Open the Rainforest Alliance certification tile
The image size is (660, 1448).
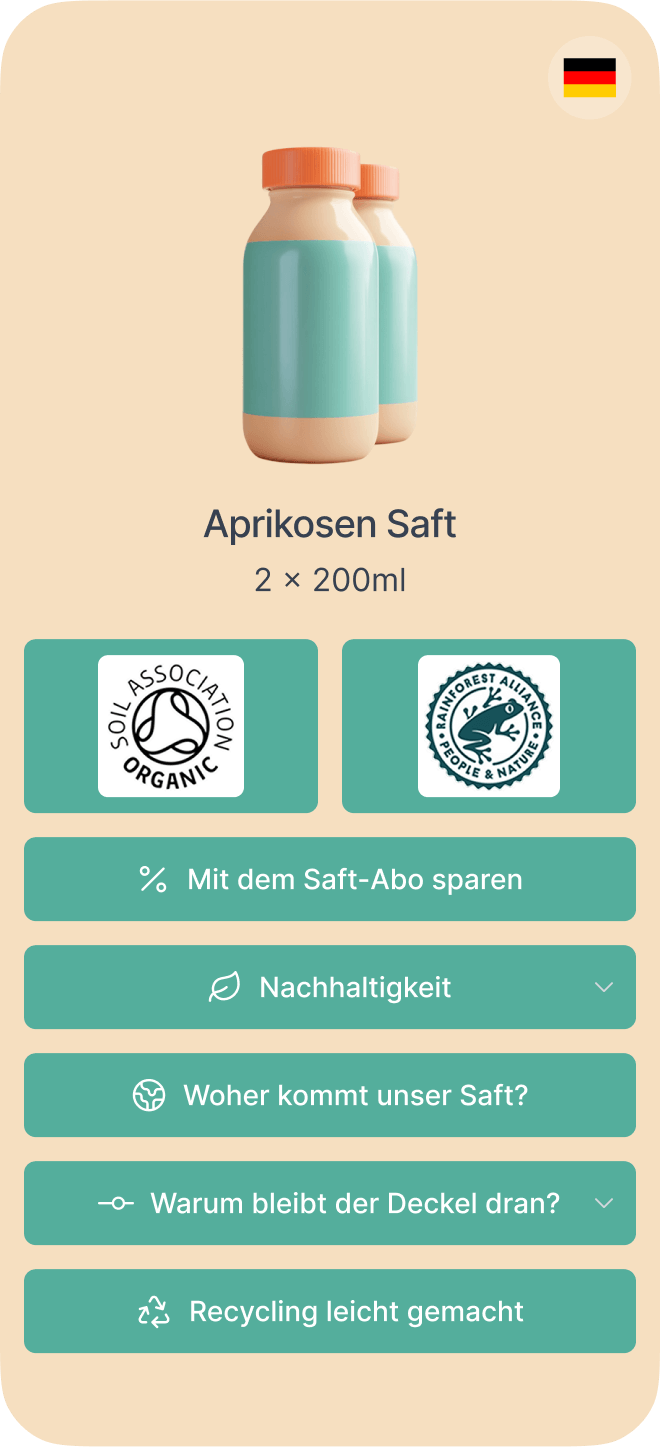click(489, 726)
